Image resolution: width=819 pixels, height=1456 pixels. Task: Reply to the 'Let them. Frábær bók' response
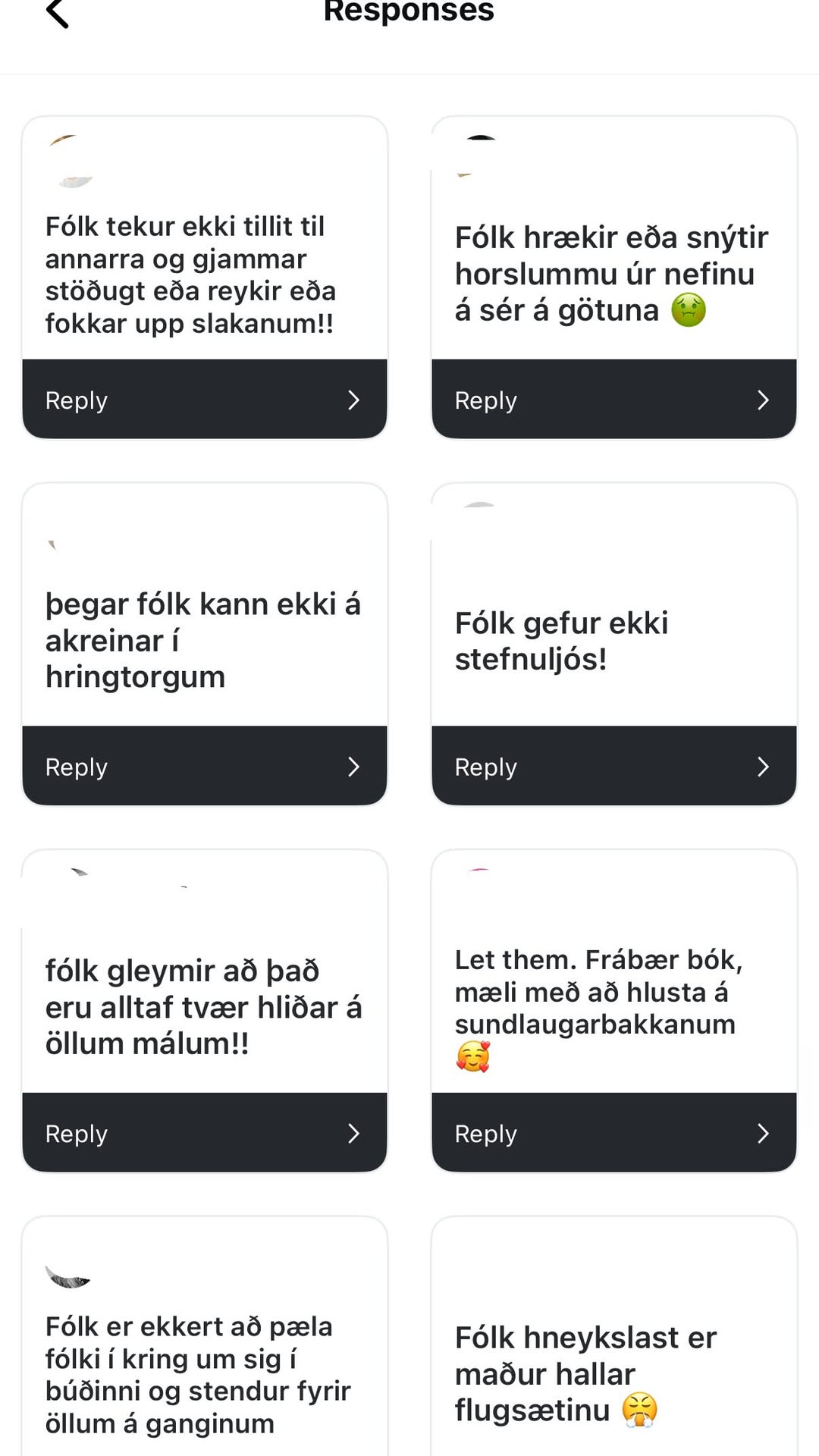(x=613, y=1134)
